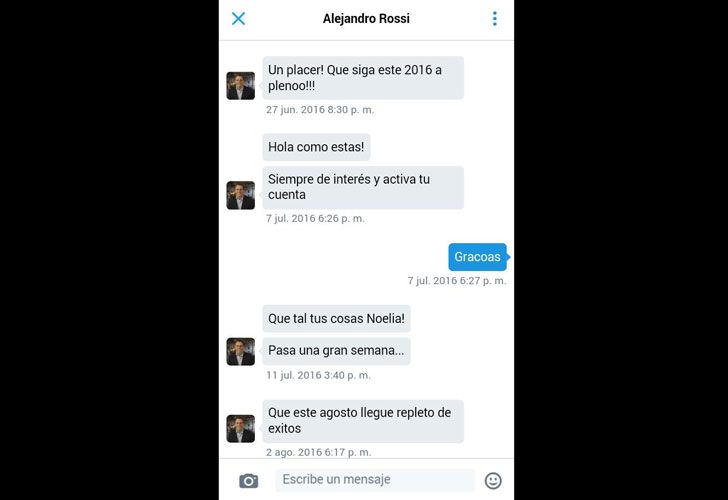Viewport: 728px width, 500px height.
Task: Focus the 'Escribe un mensaje' field
Action: pos(375,480)
